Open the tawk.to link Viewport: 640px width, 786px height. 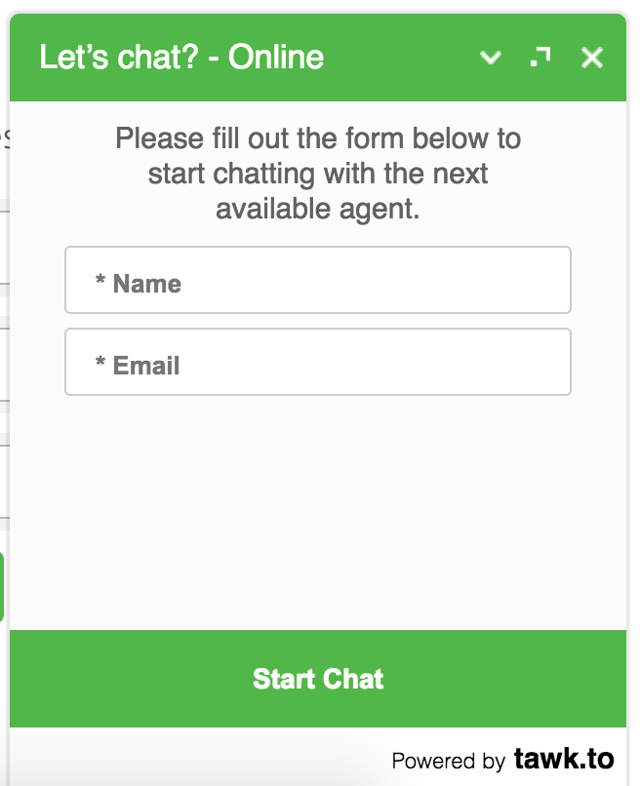tap(564, 759)
